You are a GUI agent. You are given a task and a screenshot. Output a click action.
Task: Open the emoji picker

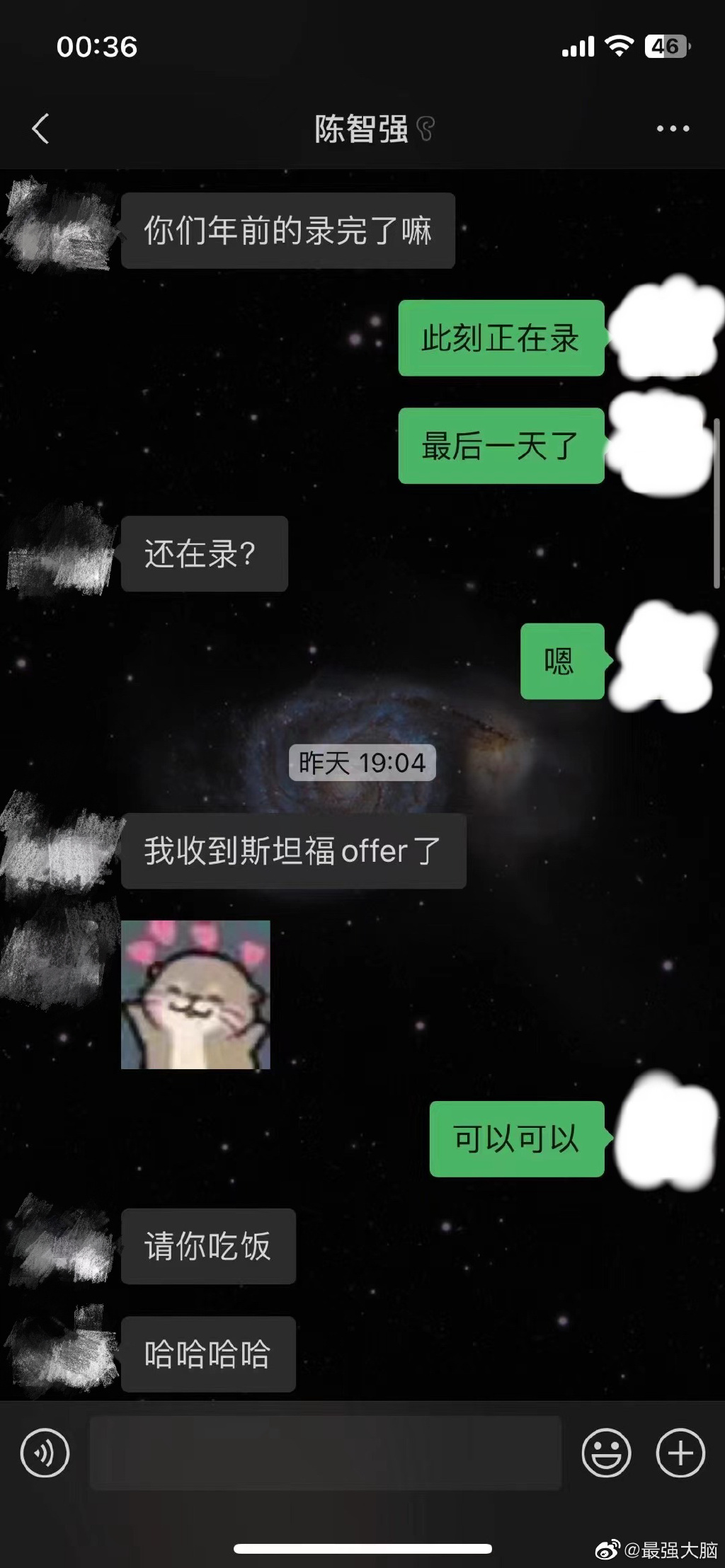coord(606,1453)
